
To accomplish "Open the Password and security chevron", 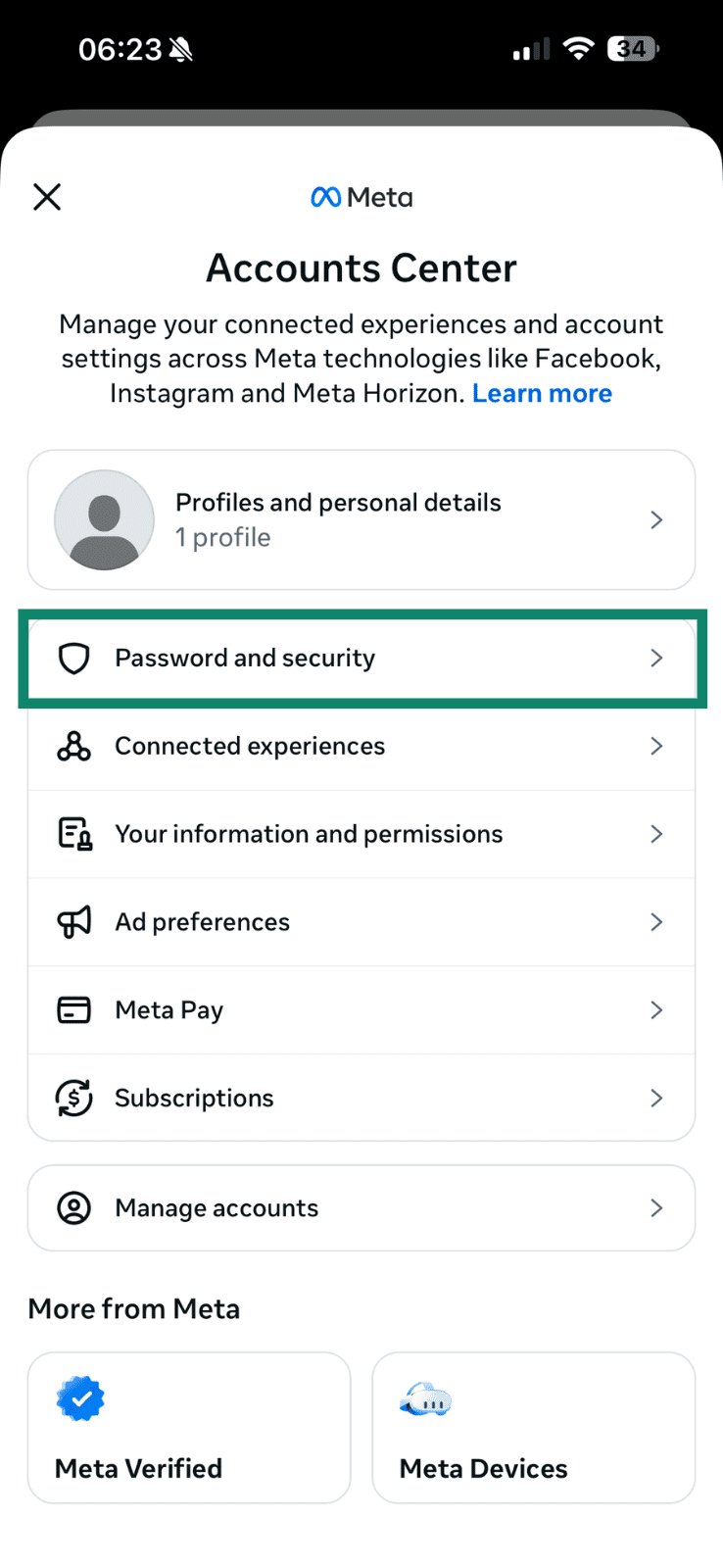I will [x=655, y=658].
